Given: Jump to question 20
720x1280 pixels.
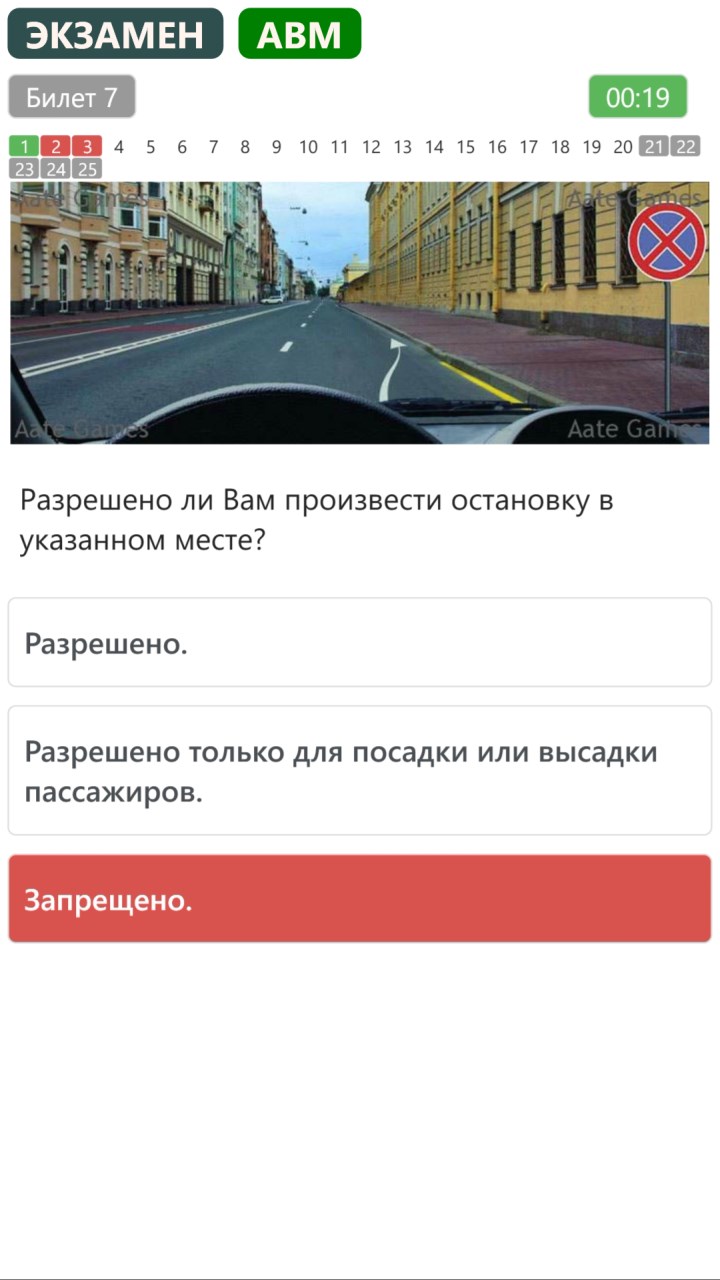Looking at the screenshot, I should [x=623, y=147].
